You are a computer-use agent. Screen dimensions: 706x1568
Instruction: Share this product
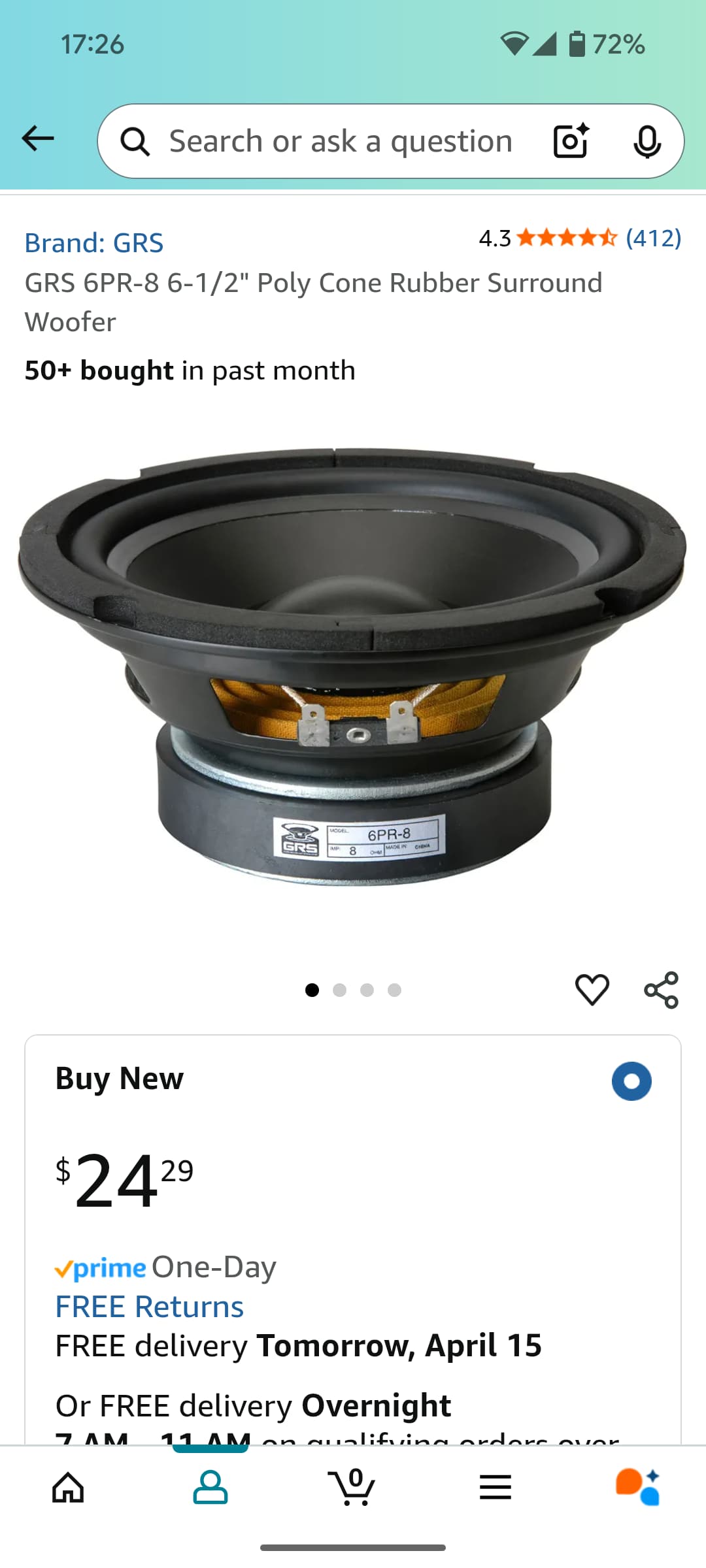661,989
